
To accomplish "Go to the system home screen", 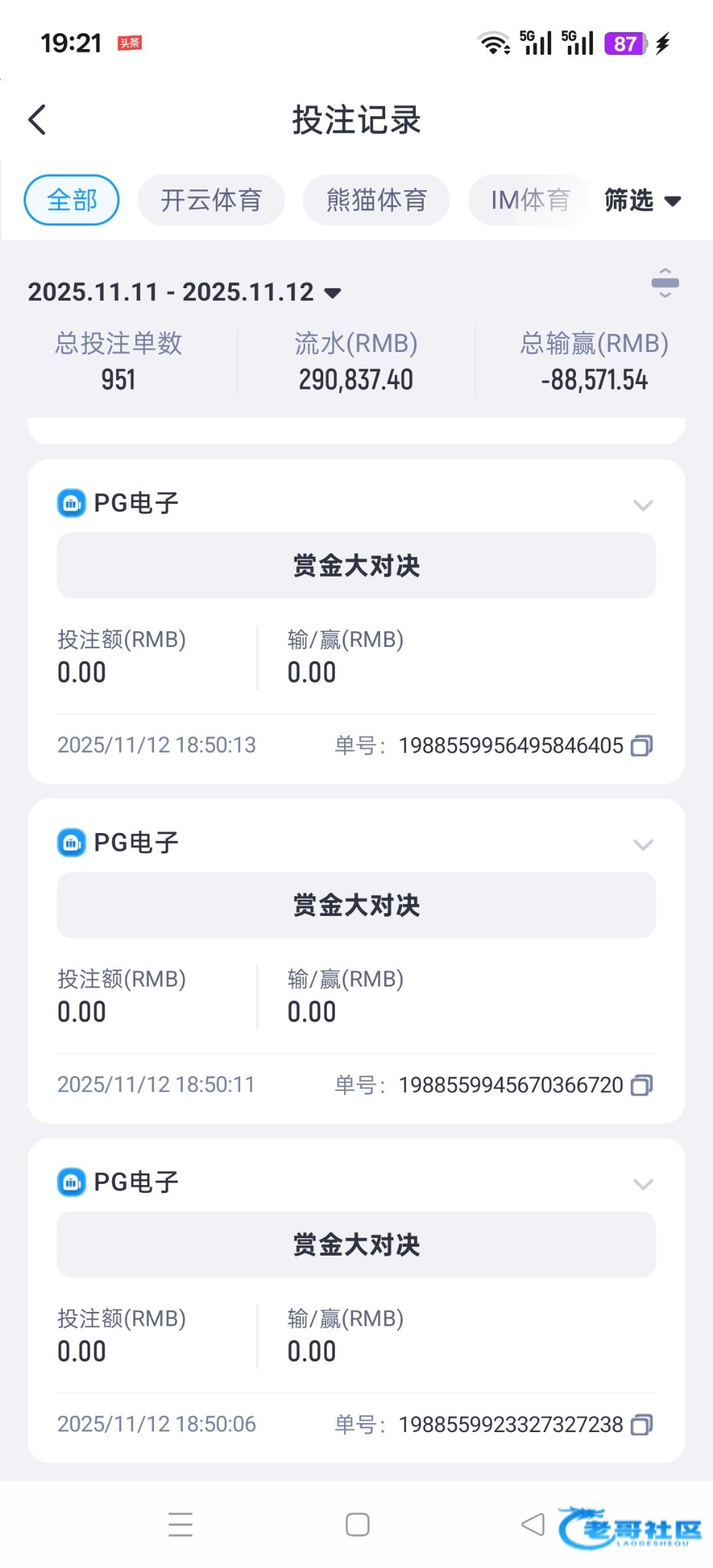I will click(x=357, y=1524).
